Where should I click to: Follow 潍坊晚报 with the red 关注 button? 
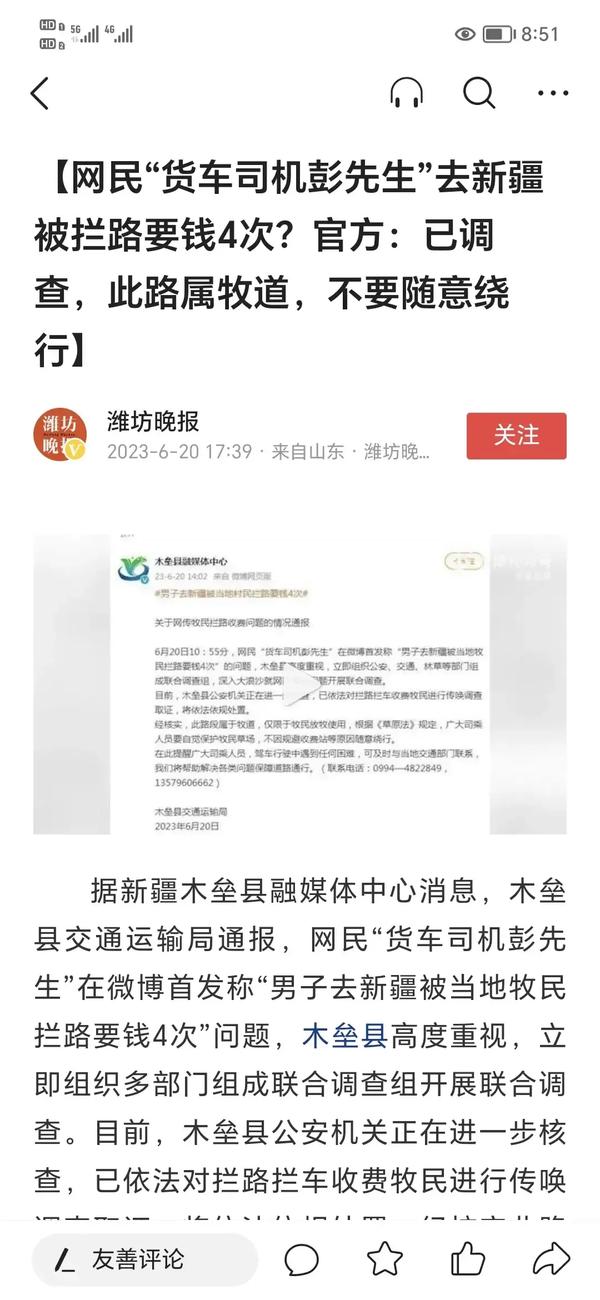(x=516, y=436)
